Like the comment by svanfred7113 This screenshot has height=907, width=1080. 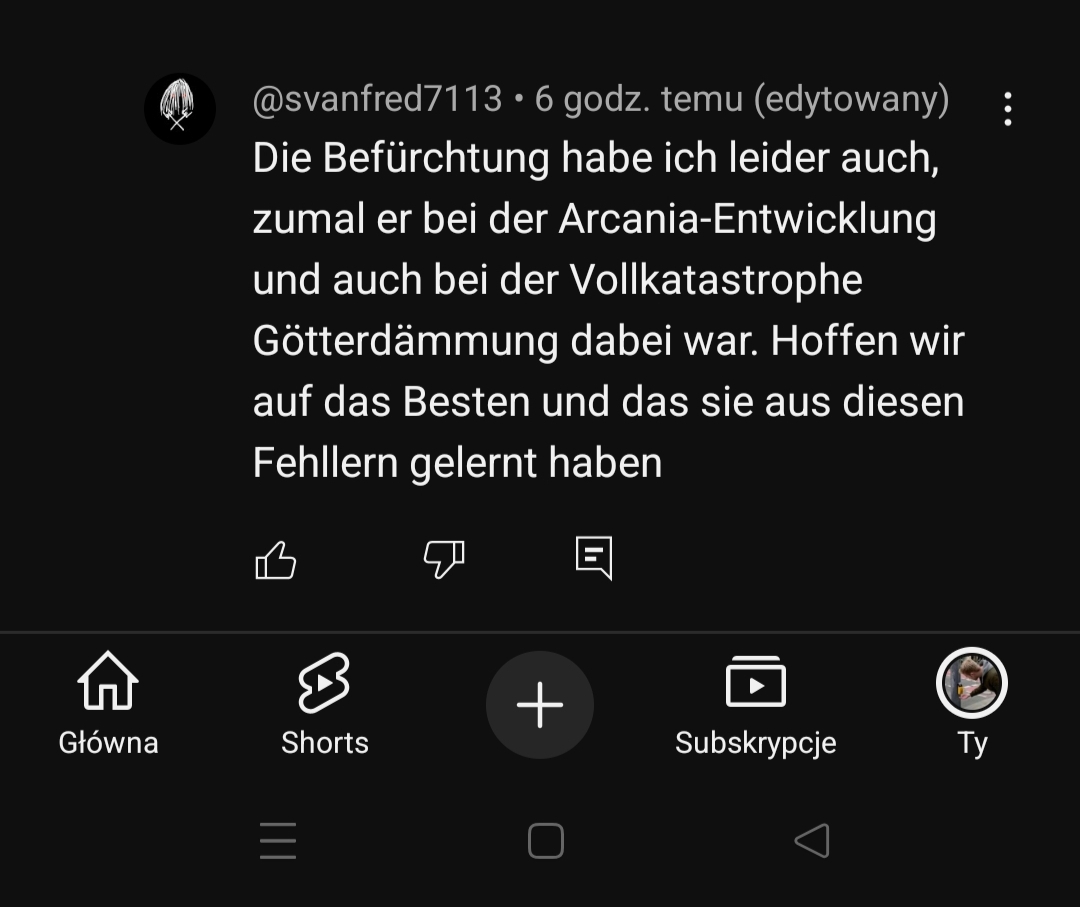coord(276,559)
